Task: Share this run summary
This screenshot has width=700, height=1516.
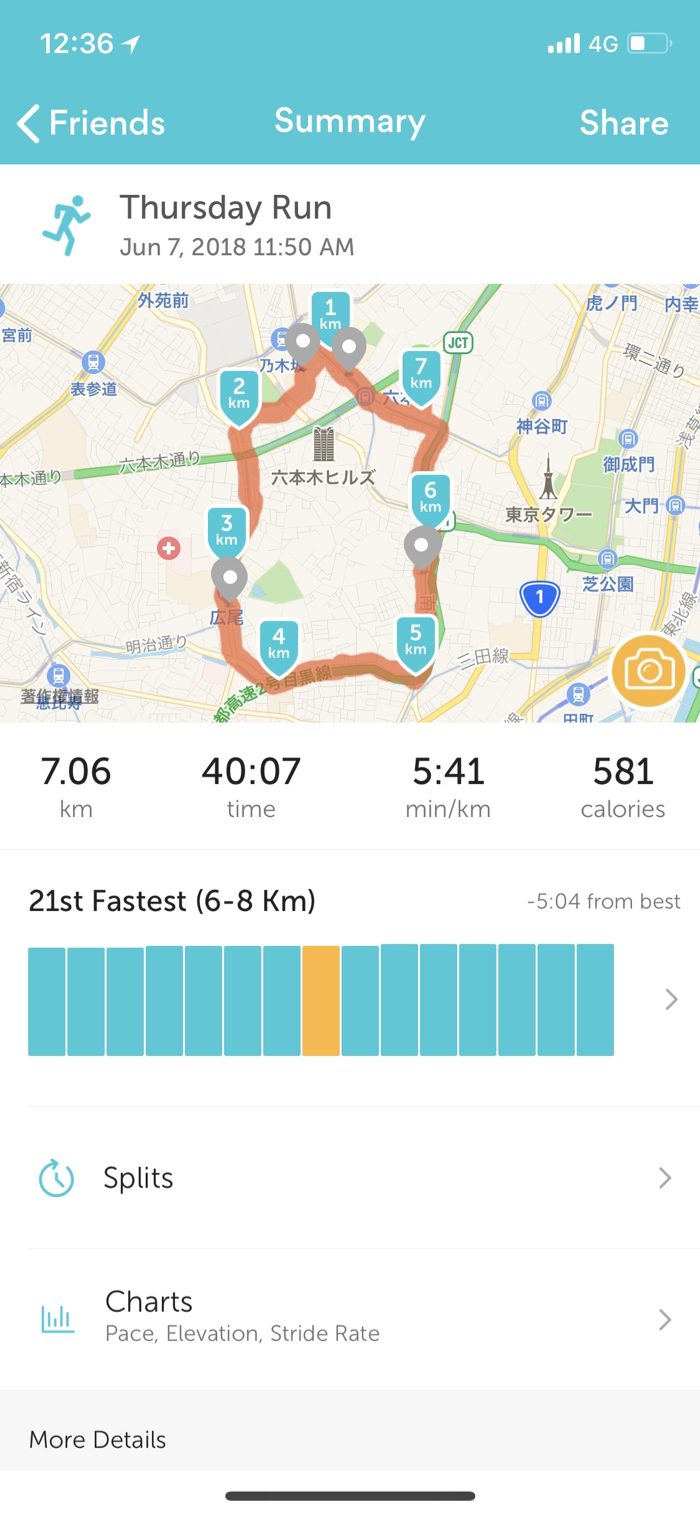Action: 623,123
